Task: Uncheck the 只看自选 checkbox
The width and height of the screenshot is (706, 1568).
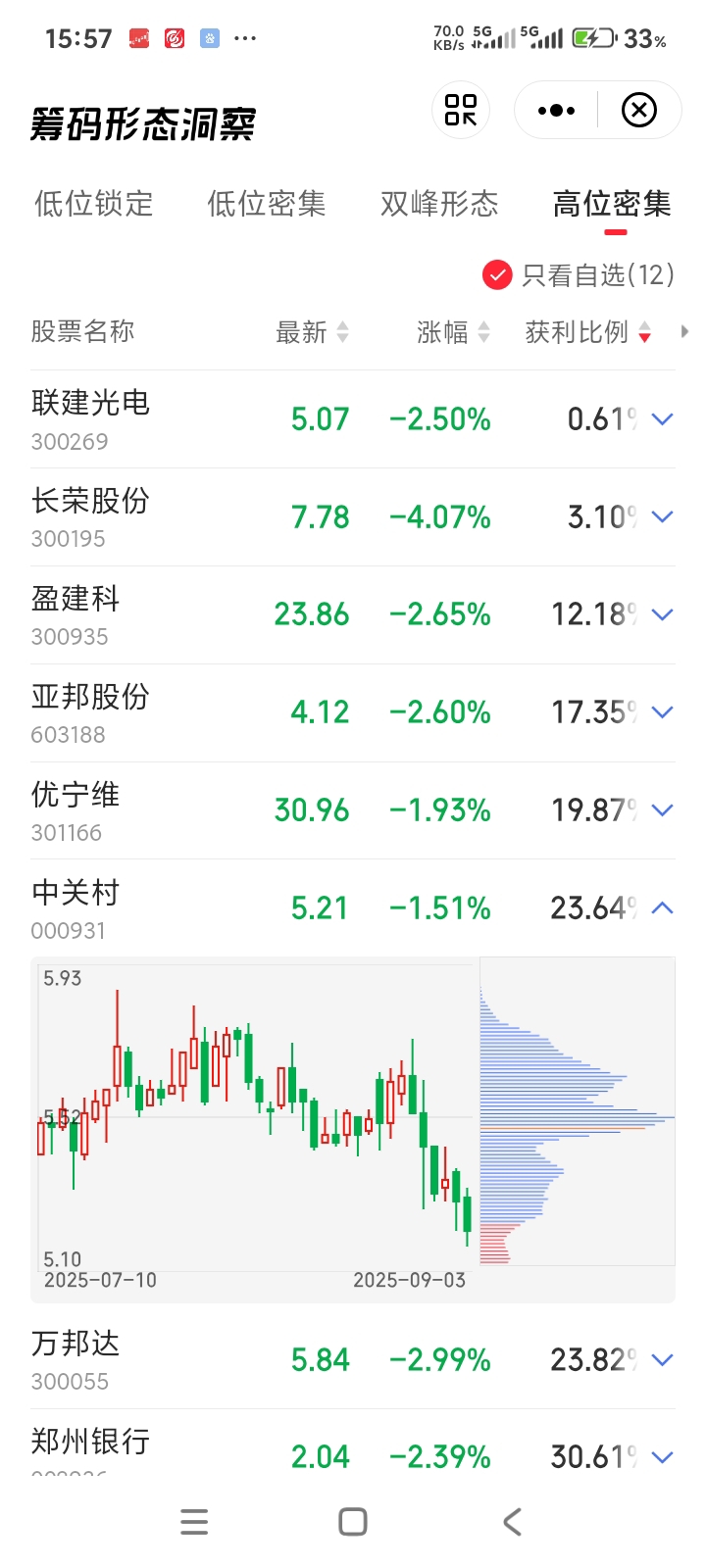Action: 497,275
